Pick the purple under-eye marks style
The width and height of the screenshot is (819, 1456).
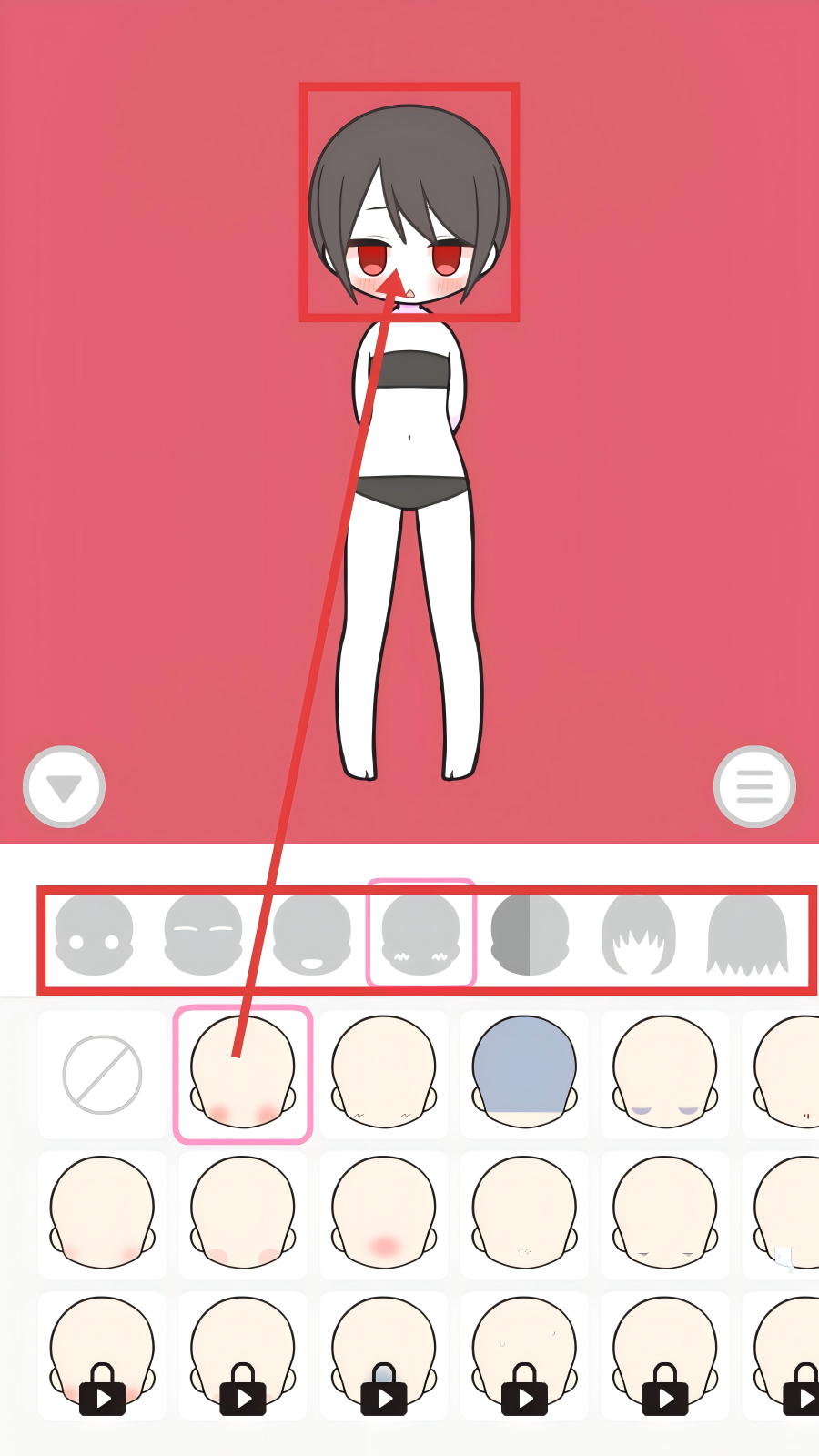pos(665,1075)
